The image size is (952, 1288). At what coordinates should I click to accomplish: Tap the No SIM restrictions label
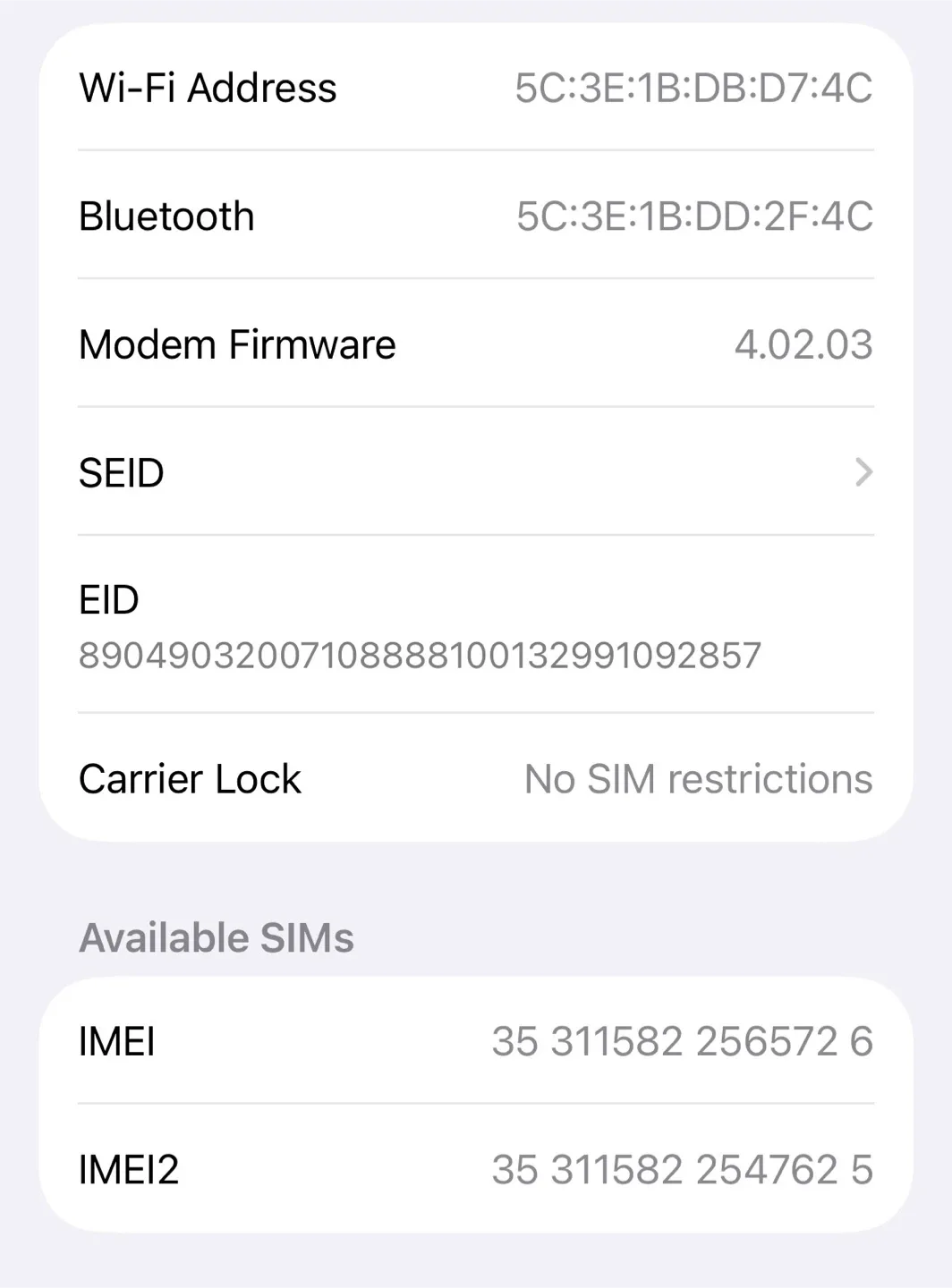(x=698, y=778)
